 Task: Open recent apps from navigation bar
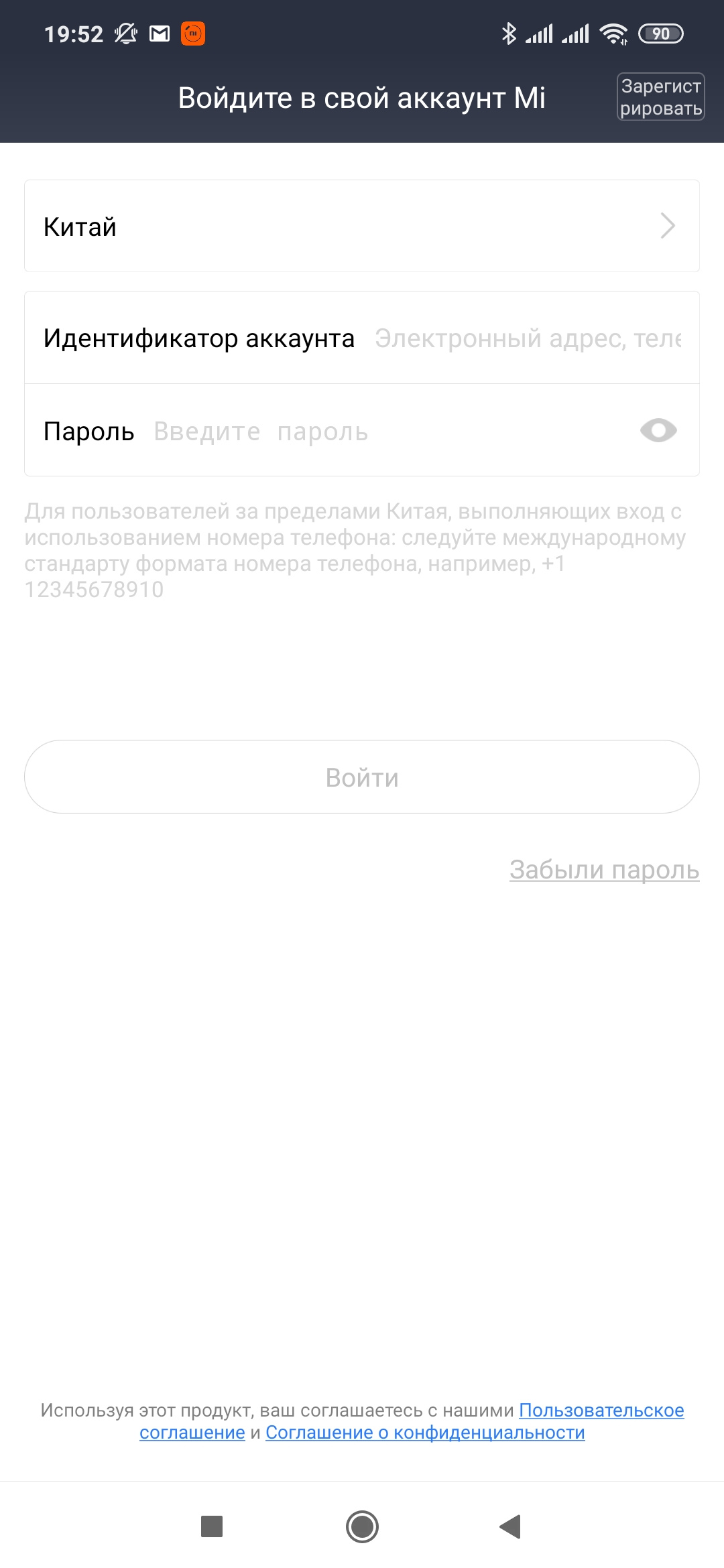click(212, 1526)
